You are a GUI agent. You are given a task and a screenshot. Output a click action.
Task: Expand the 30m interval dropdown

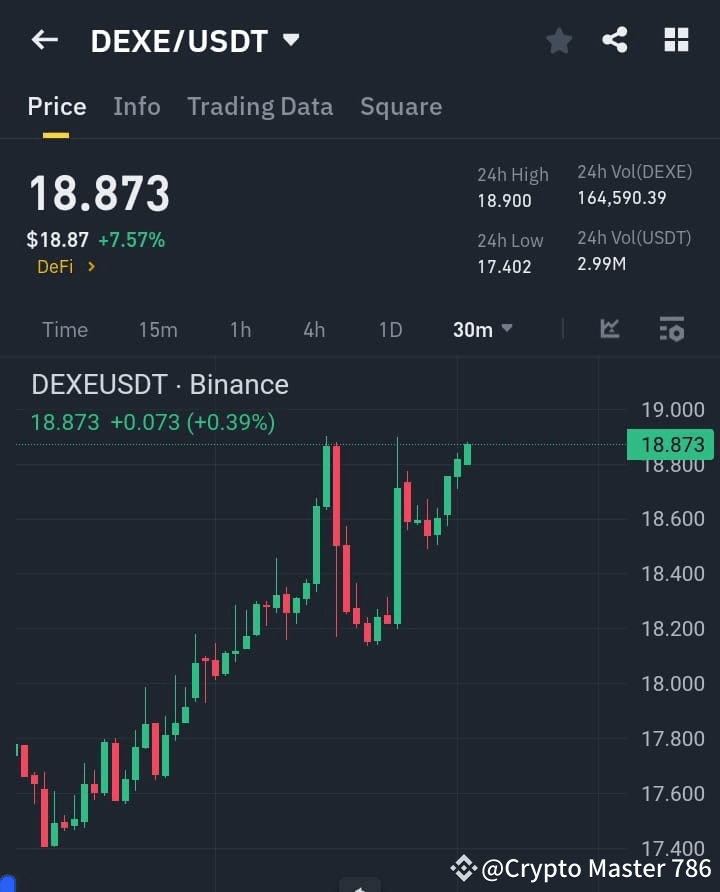[x=483, y=329]
